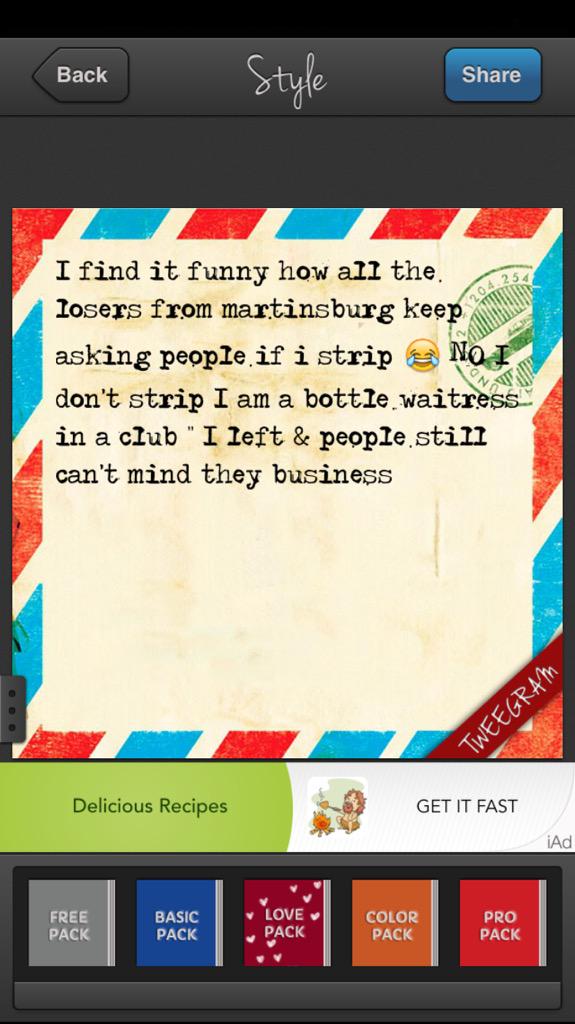Open the Delicious Recipes ad banner
This screenshot has width=575, height=1024.
[x=288, y=807]
